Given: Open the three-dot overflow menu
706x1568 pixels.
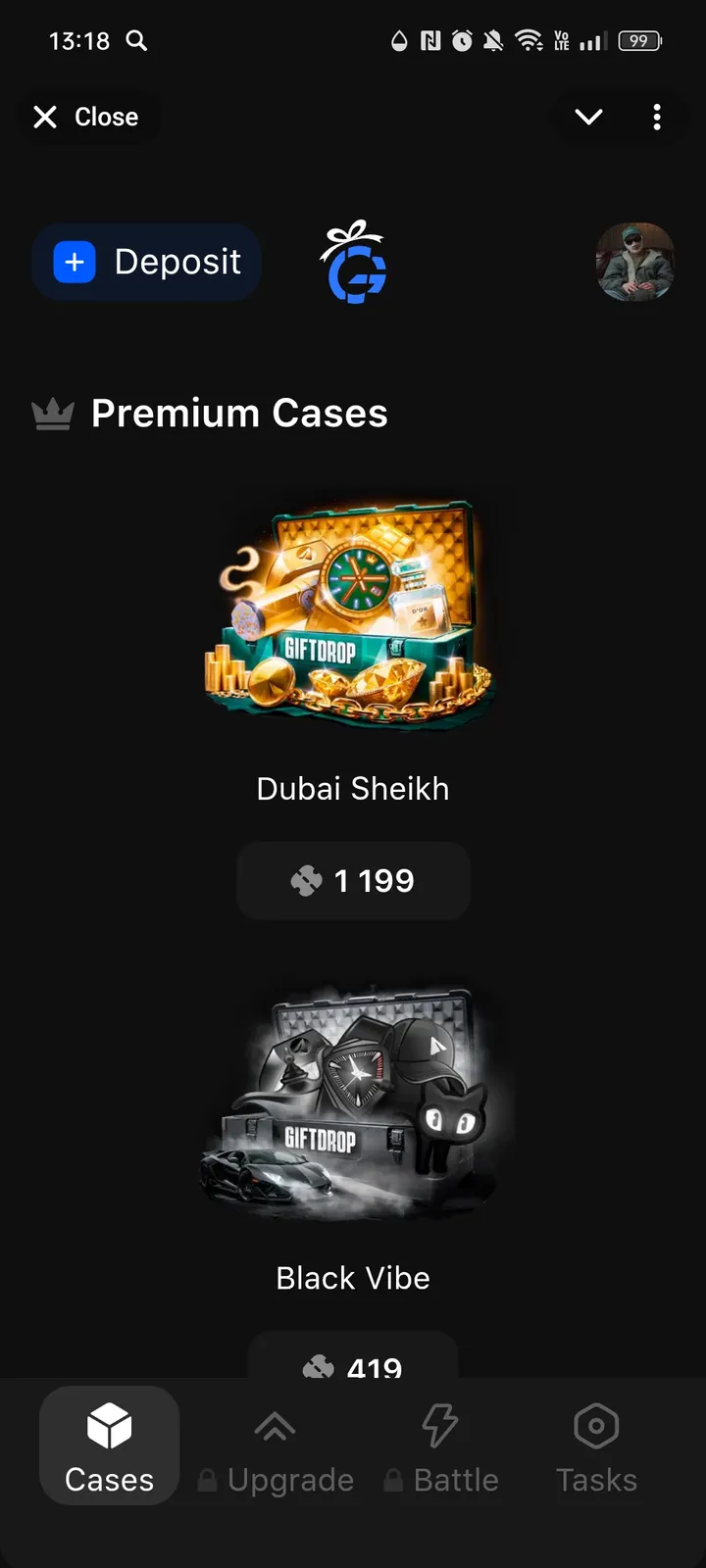Looking at the screenshot, I should (657, 117).
